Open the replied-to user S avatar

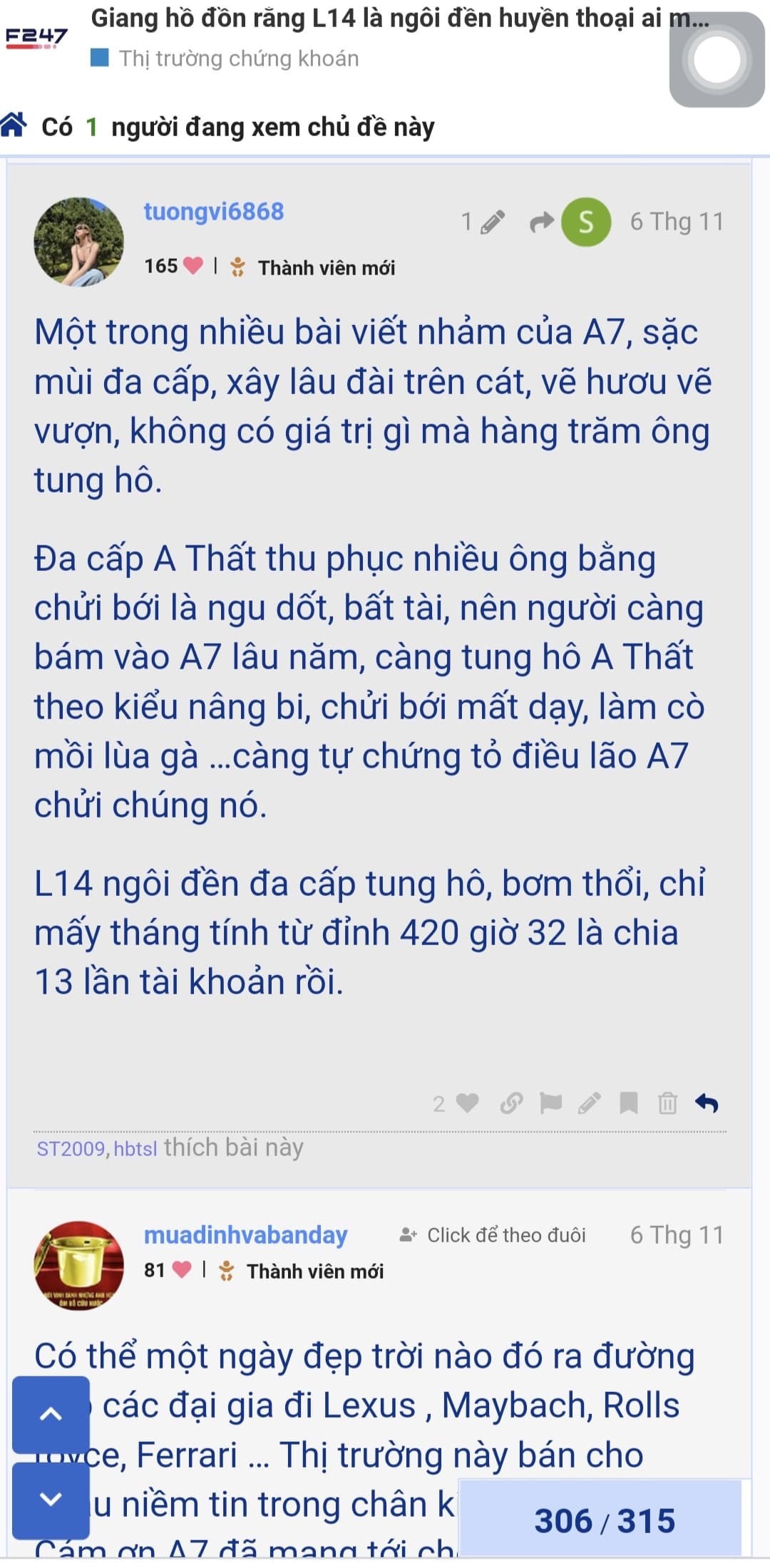pos(585,222)
